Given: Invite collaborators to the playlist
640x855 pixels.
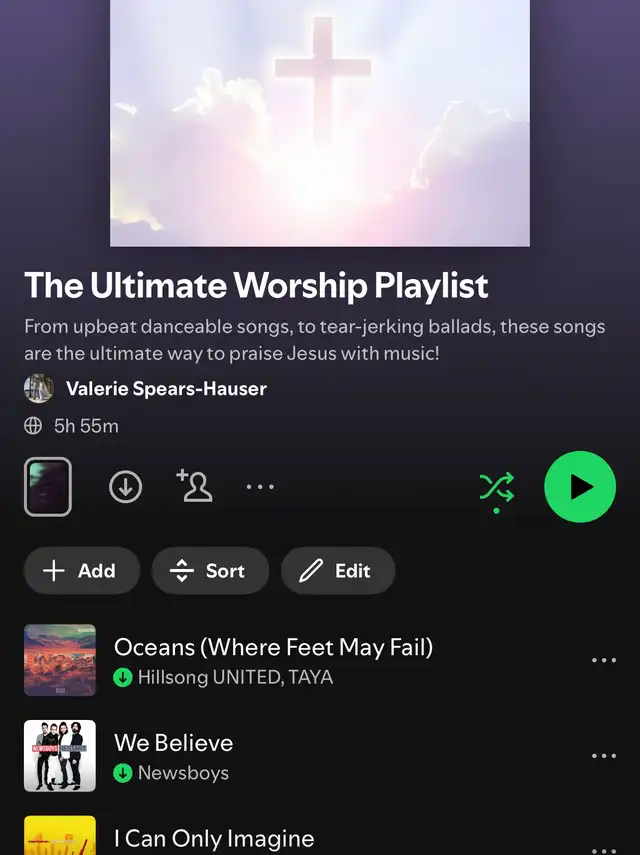Looking at the screenshot, I should 194,485.
